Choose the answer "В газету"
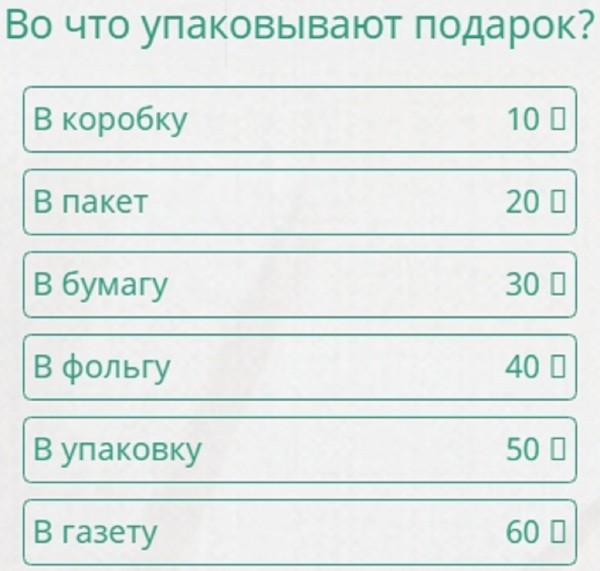 [x=299, y=532]
